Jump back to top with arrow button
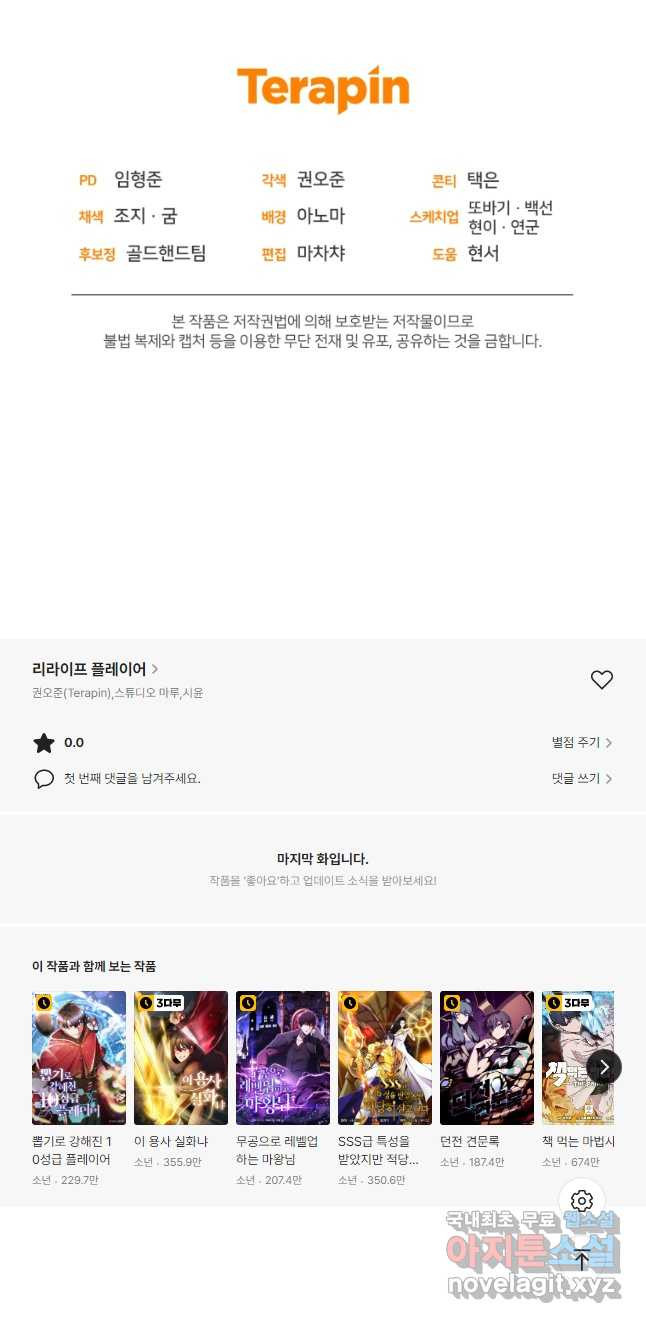This screenshot has width=646, height=1323. [x=582, y=1260]
